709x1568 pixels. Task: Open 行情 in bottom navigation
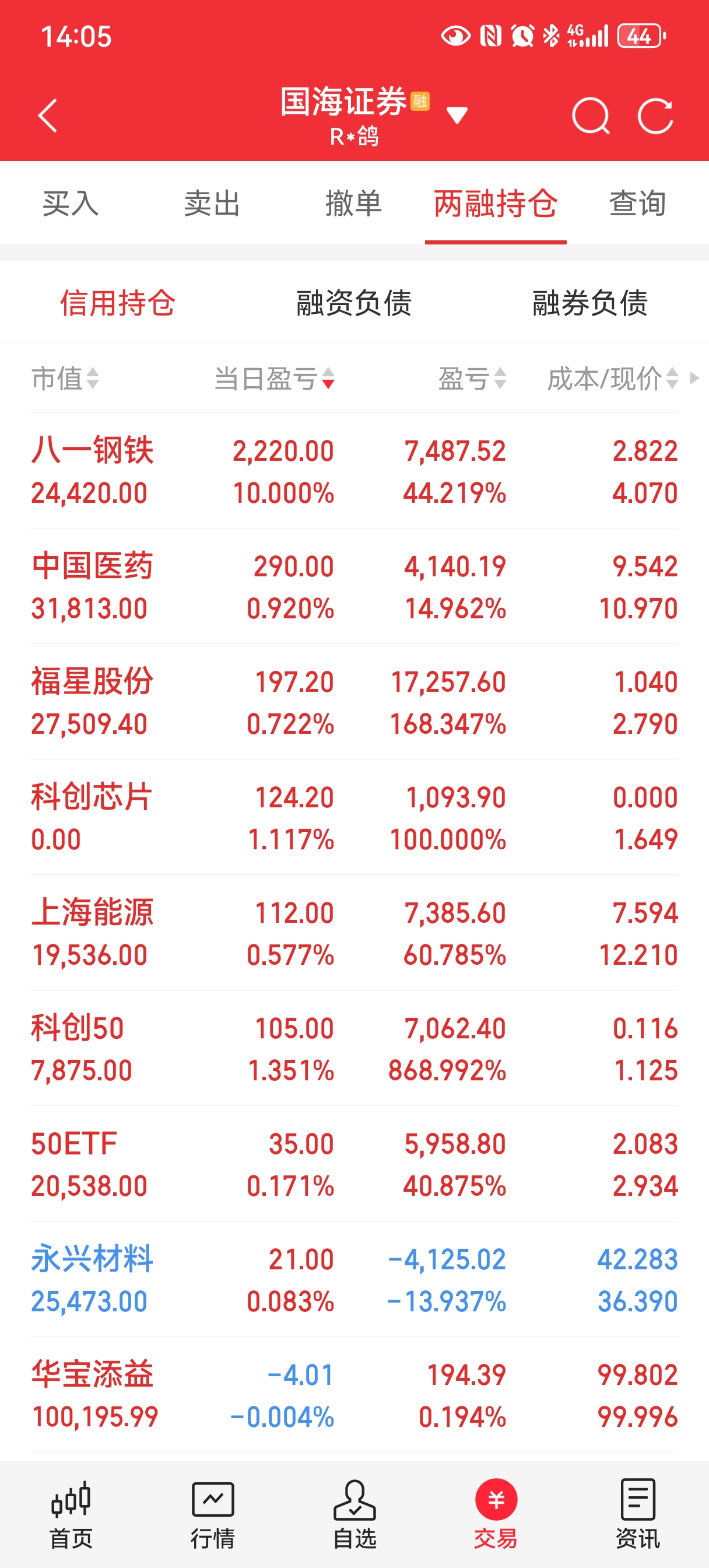212,1514
